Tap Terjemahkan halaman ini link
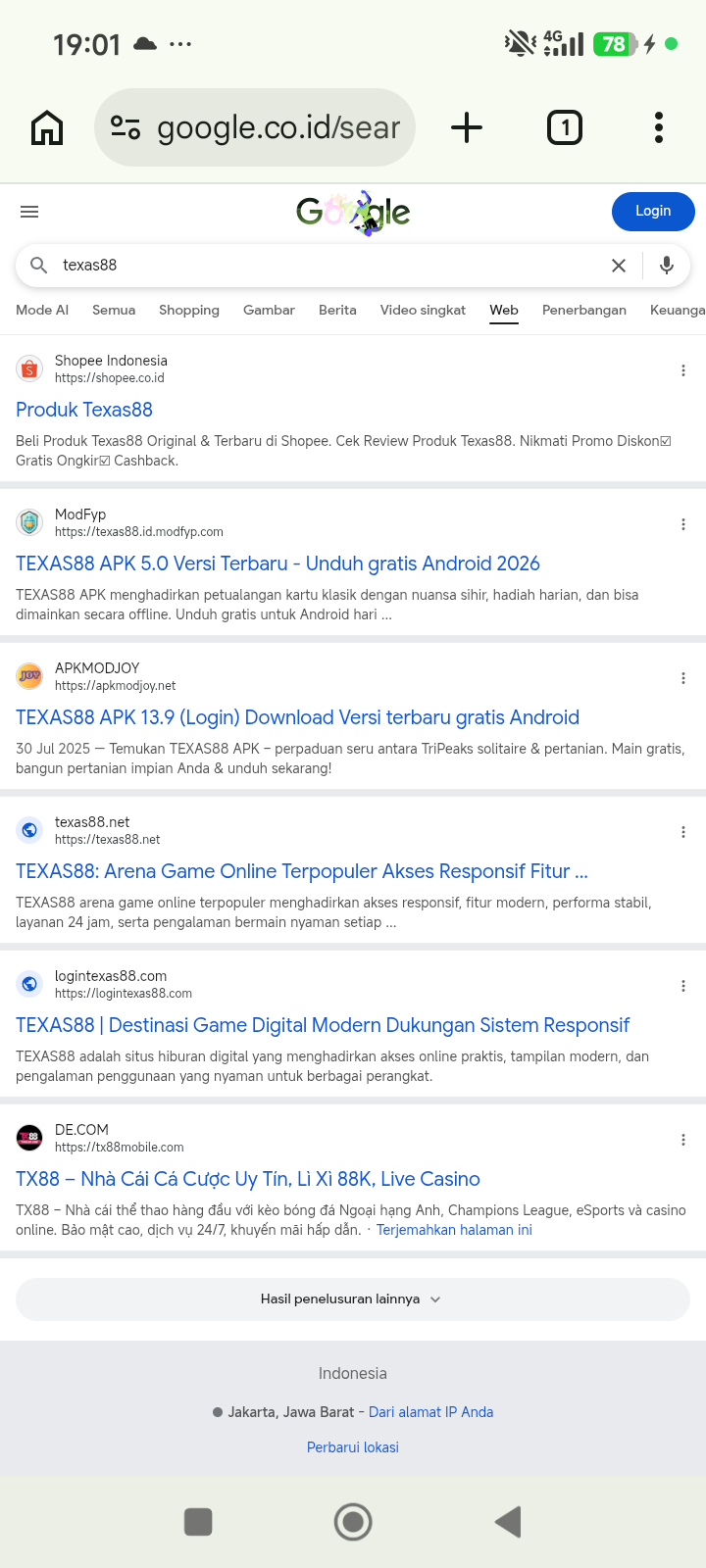The height and width of the screenshot is (1568, 706). tap(454, 1230)
